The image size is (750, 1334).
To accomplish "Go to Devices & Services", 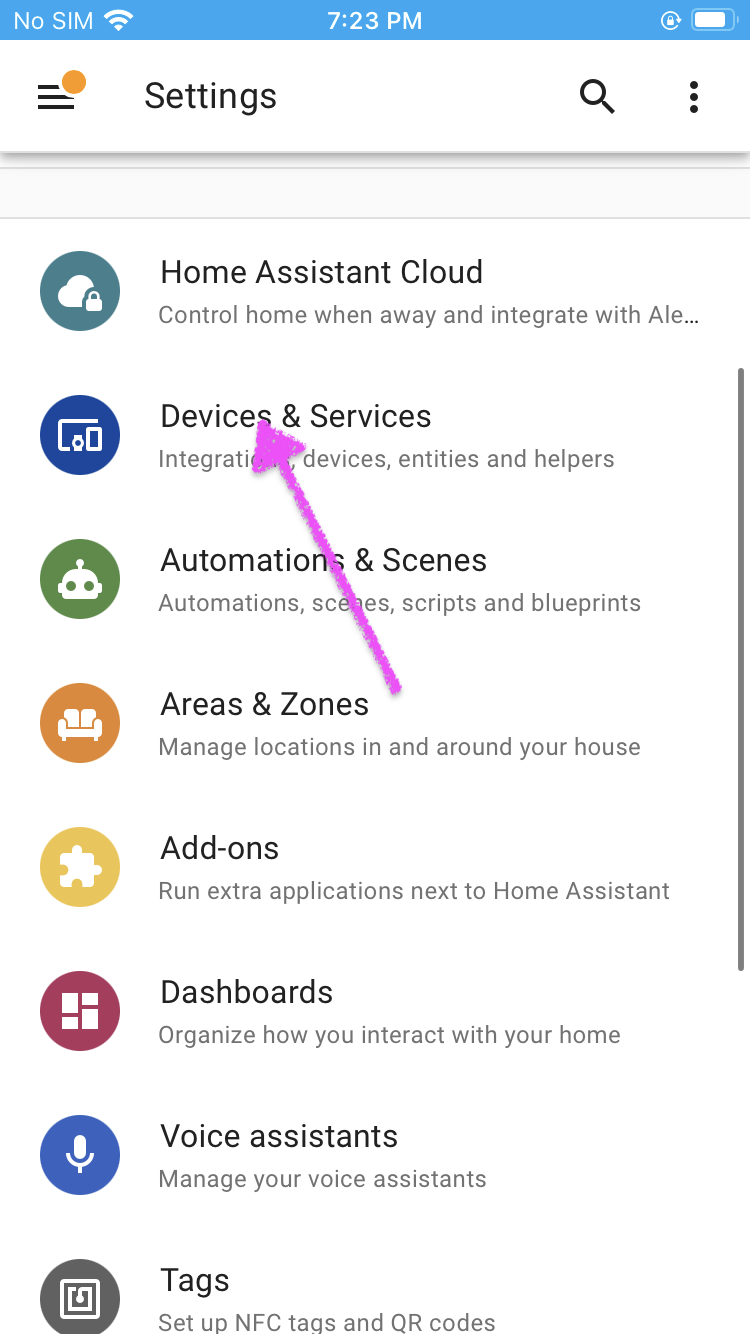I will point(375,436).
